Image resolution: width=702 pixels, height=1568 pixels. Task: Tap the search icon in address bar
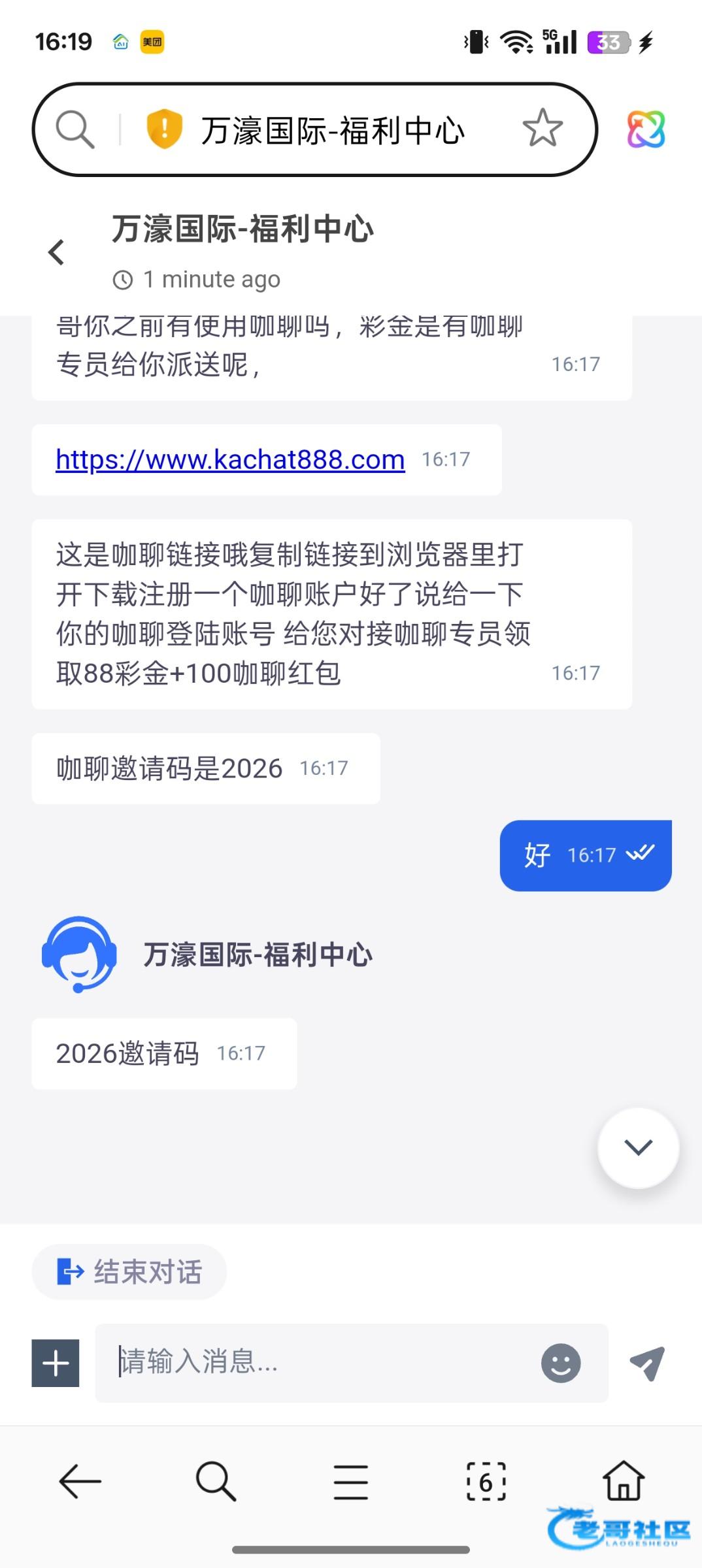tap(75, 129)
